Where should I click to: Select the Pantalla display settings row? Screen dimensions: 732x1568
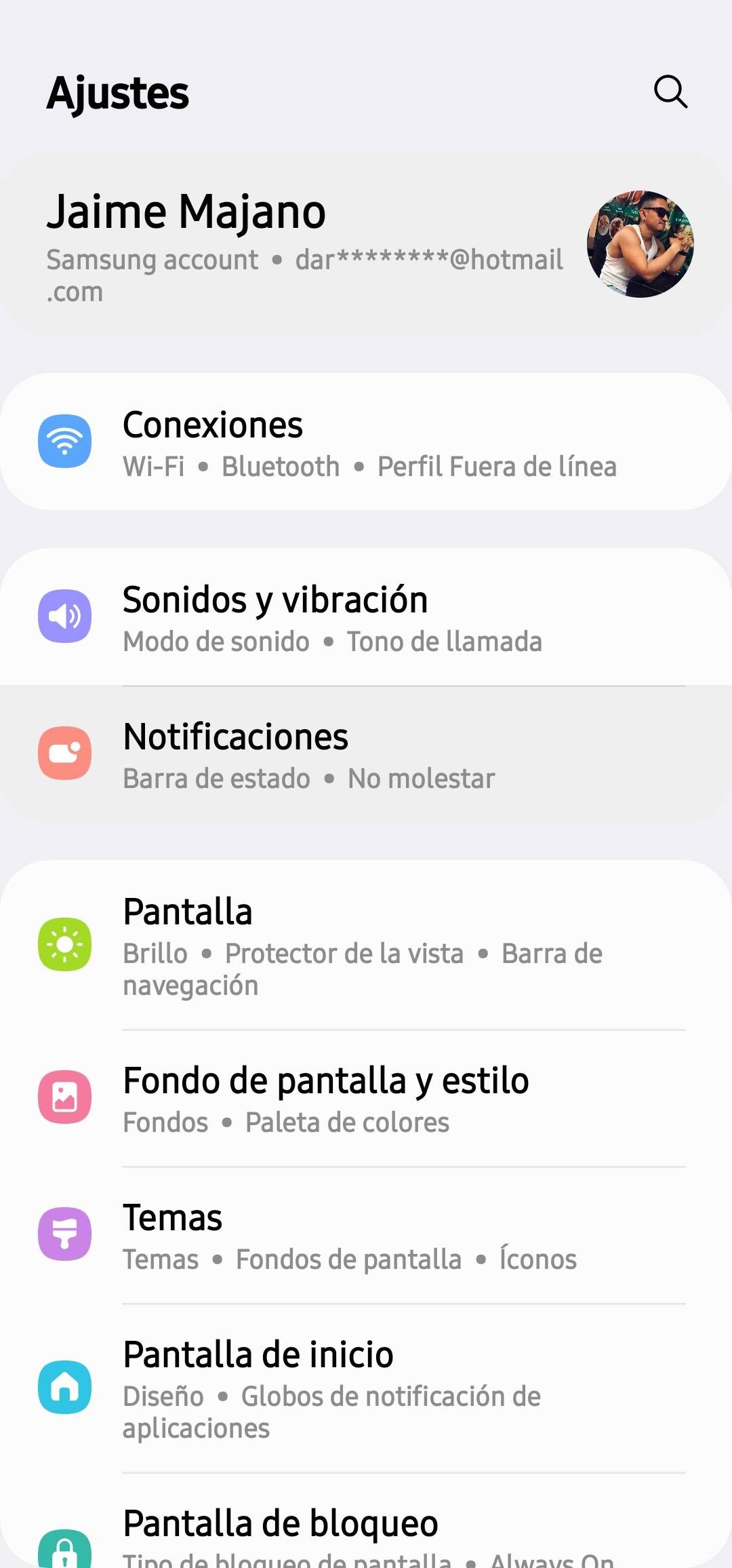[366, 945]
